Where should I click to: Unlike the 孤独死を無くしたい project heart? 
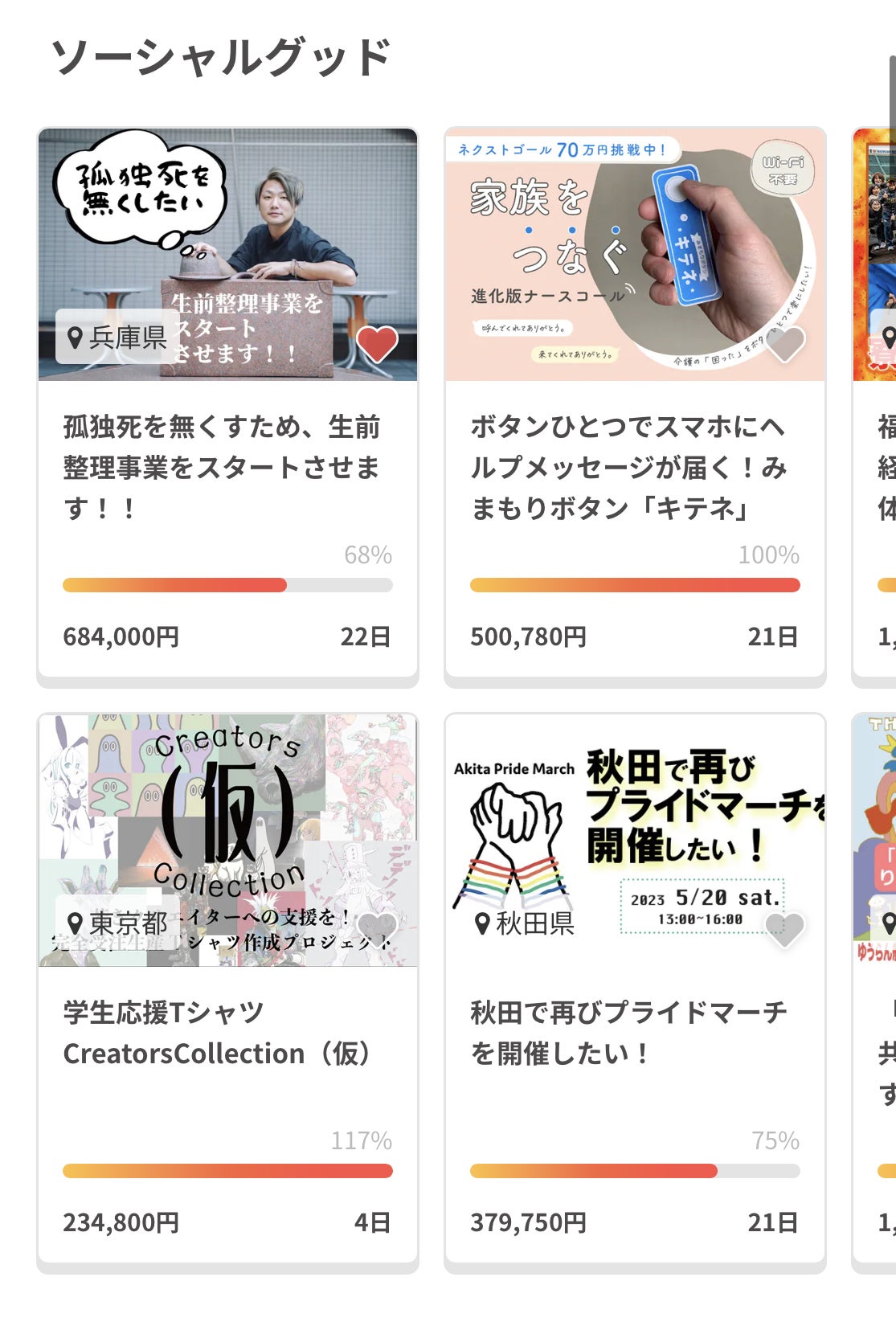coord(376,344)
